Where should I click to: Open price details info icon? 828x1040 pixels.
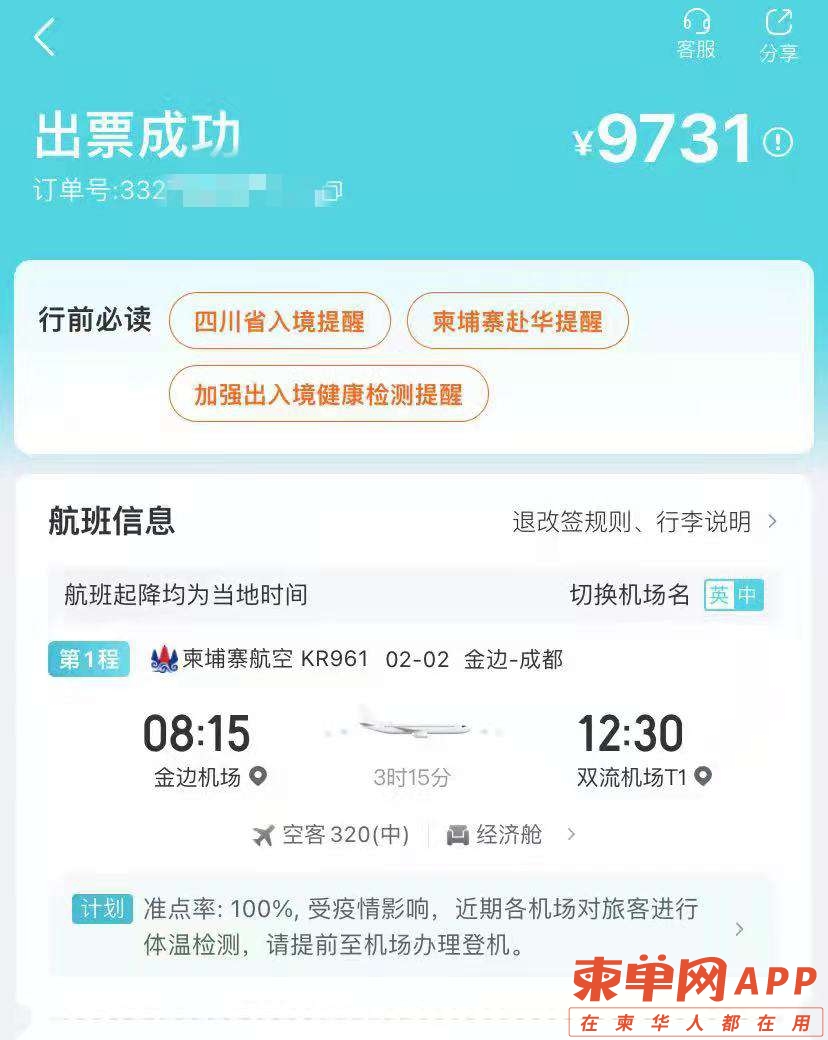tap(777, 142)
